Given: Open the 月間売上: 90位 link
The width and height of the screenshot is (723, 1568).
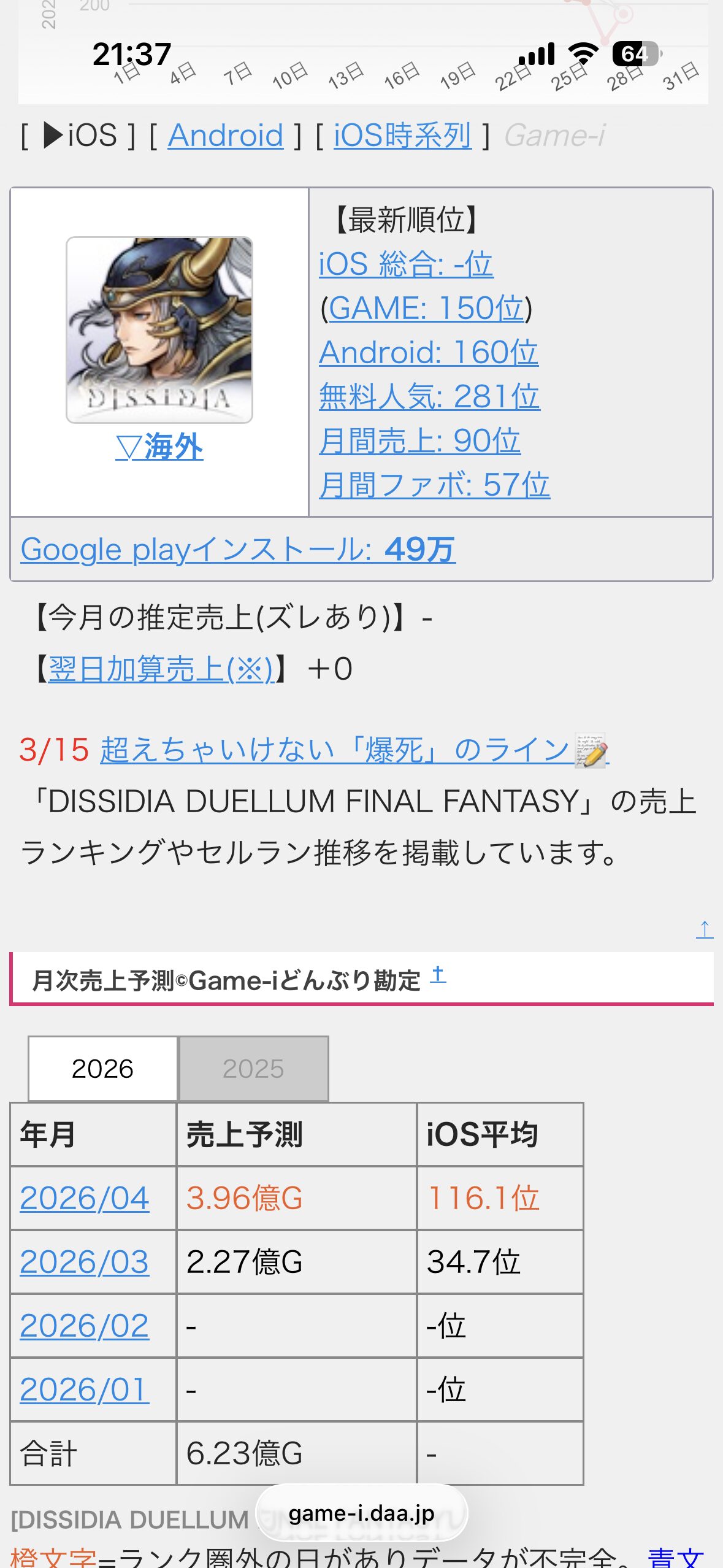Looking at the screenshot, I should 419,440.
